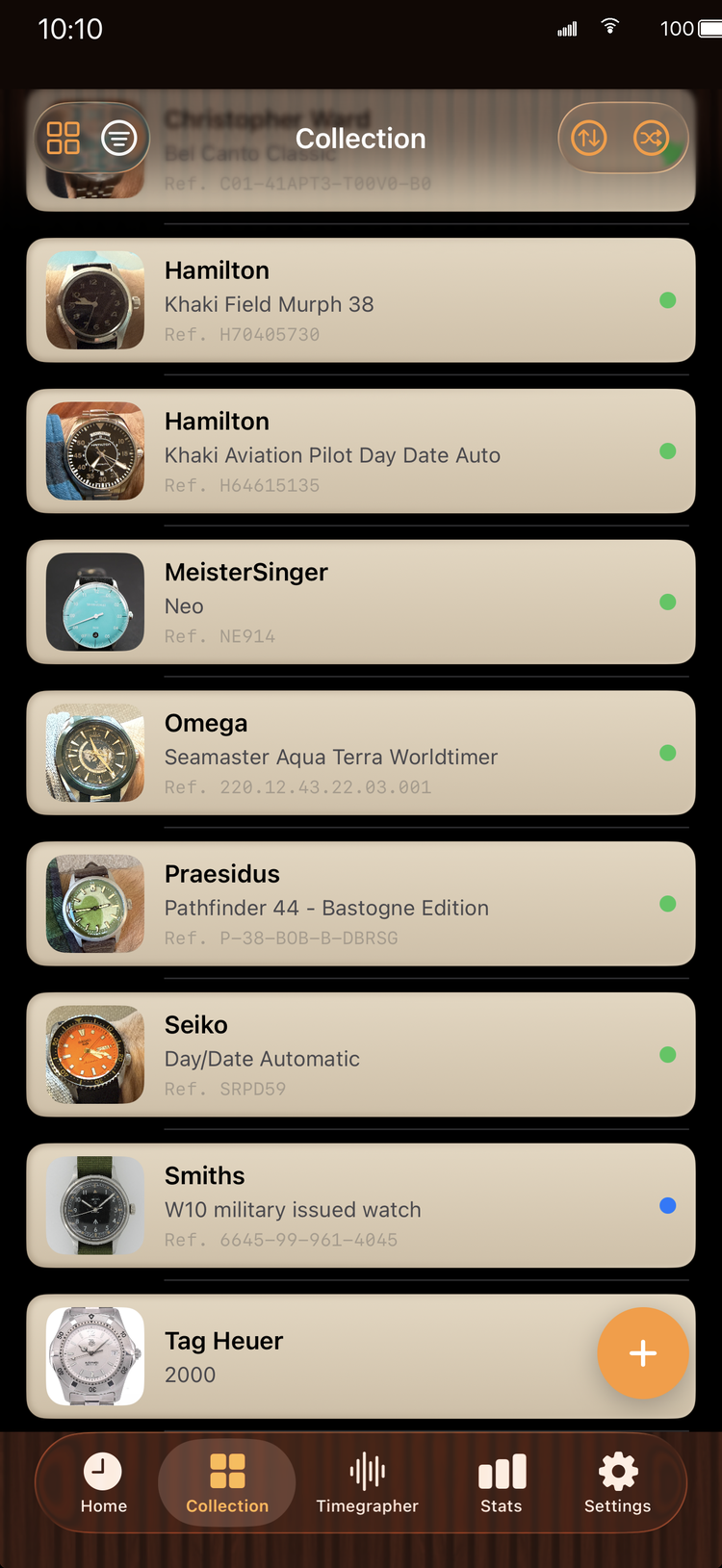Tap the Home clock icon
The width and height of the screenshot is (722, 1568).
103,1471
